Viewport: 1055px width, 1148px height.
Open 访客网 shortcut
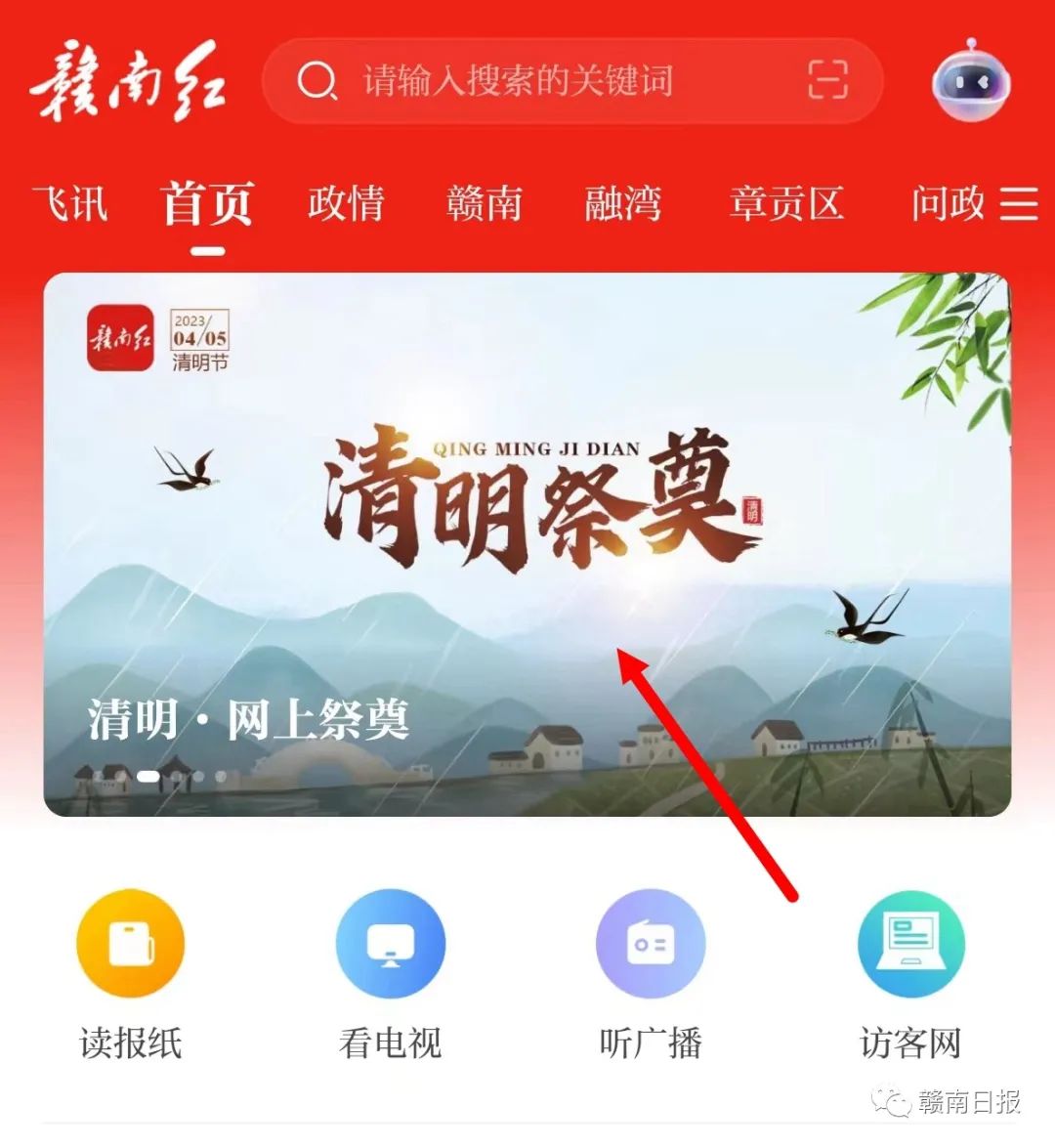tap(910, 973)
